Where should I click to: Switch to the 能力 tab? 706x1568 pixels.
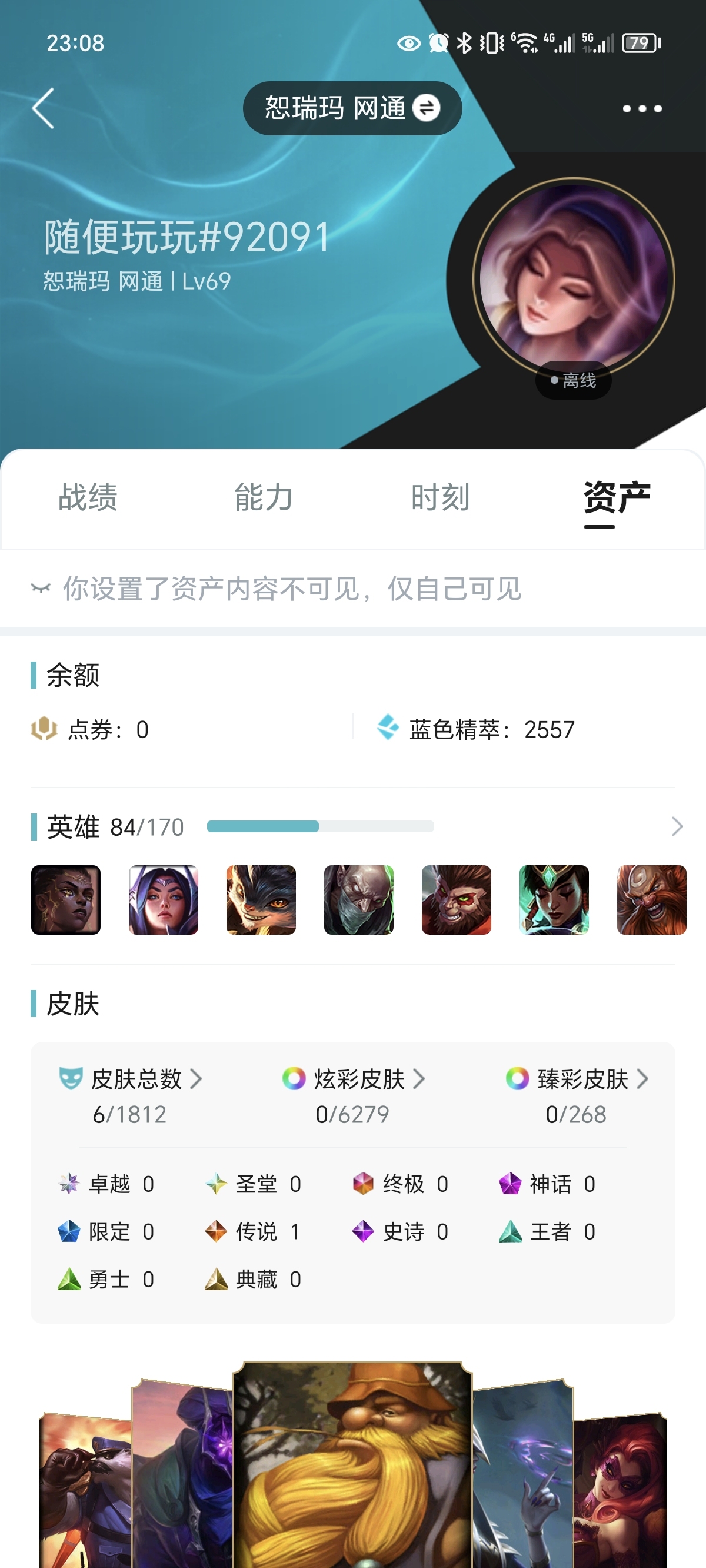tap(264, 497)
